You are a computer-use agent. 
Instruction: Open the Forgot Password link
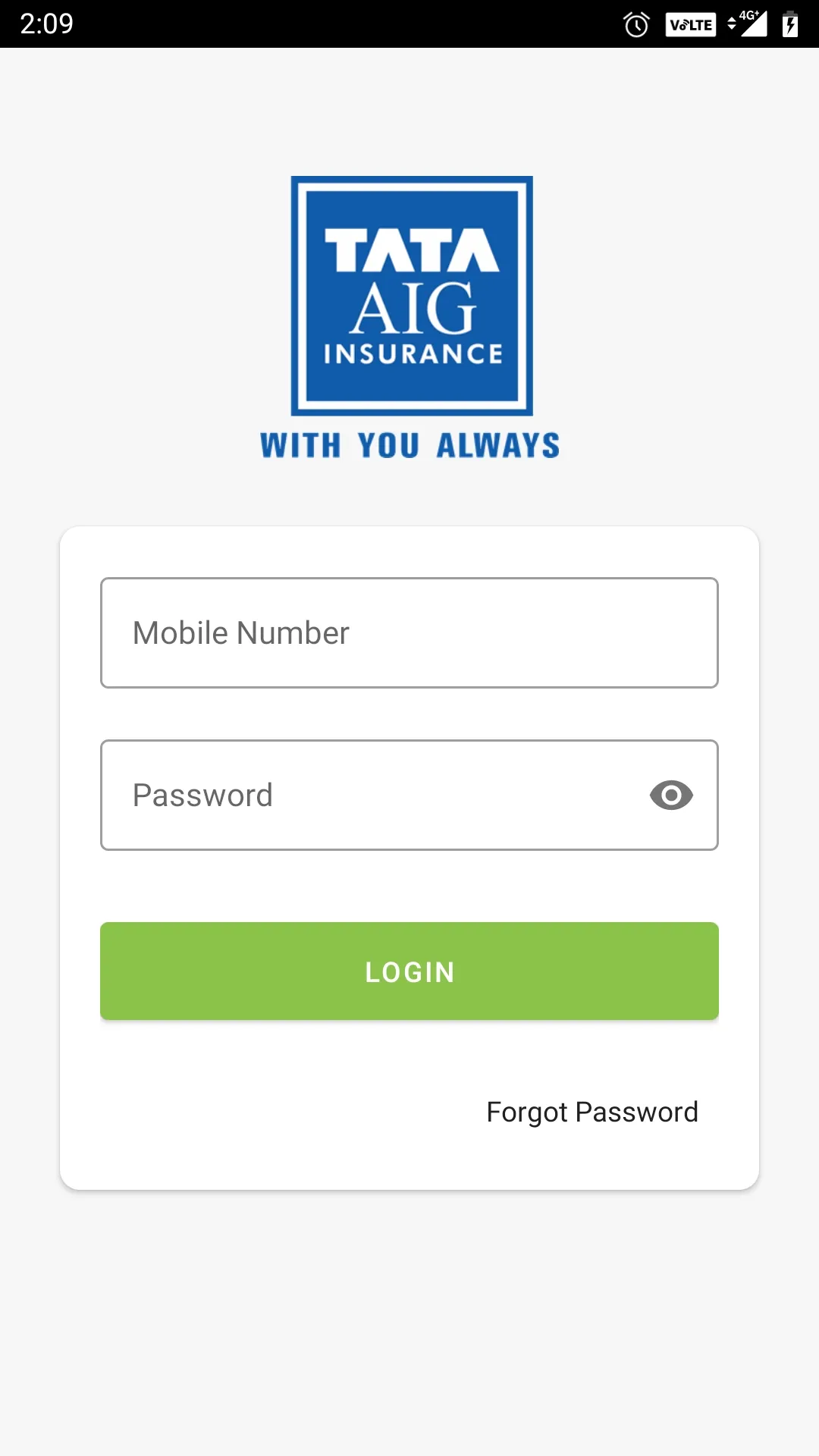[x=591, y=1112]
